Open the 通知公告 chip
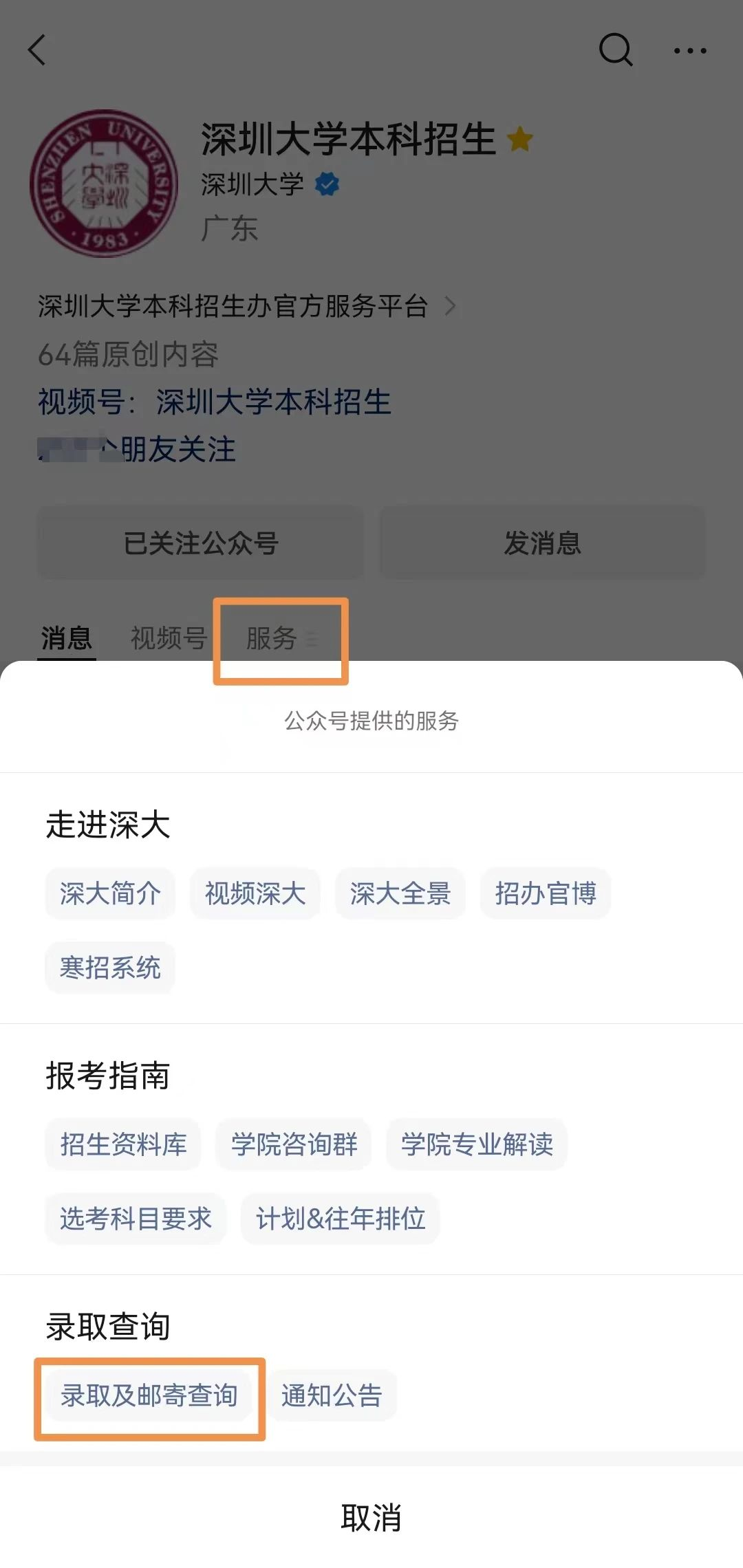 (x=332, y=1395)
